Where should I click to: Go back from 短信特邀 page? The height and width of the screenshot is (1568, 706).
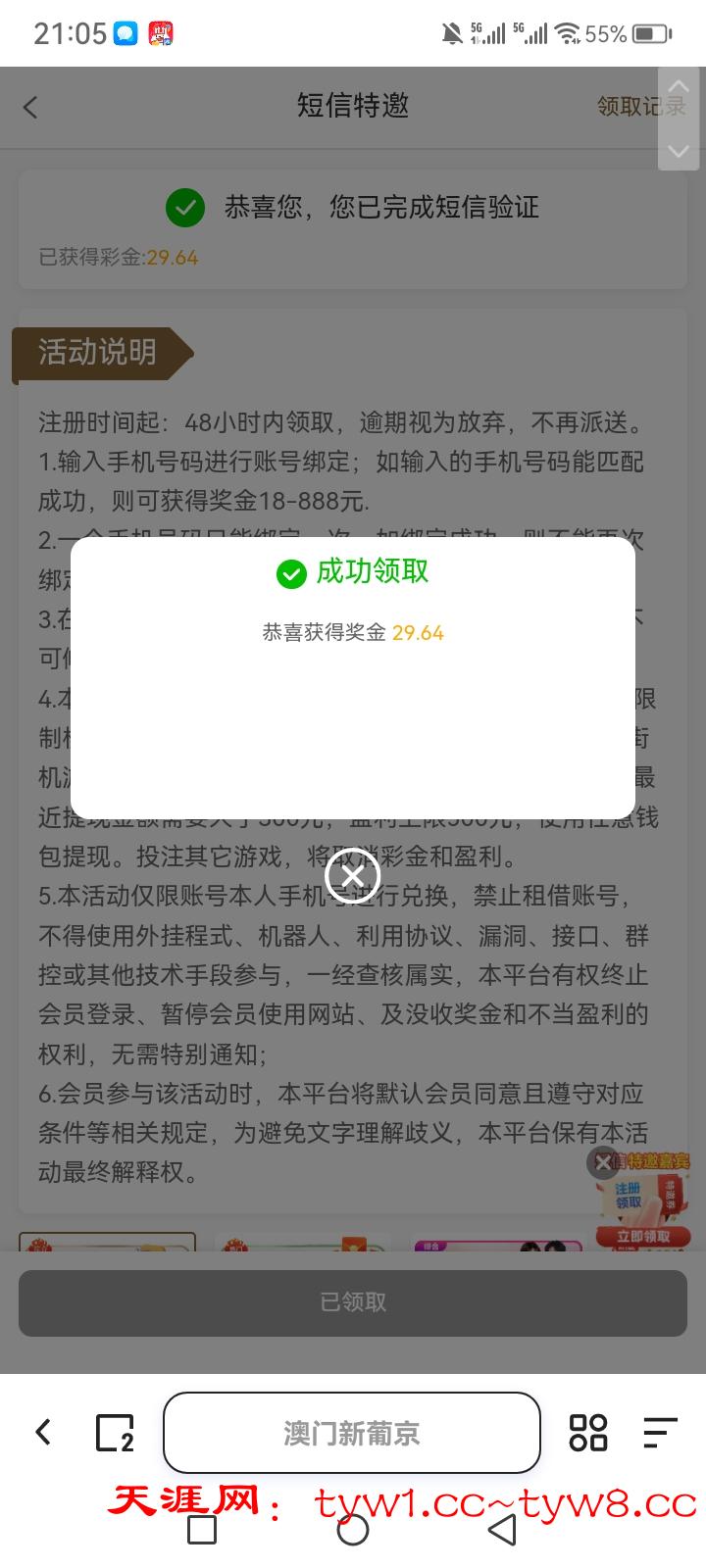[x=30, y=107]
